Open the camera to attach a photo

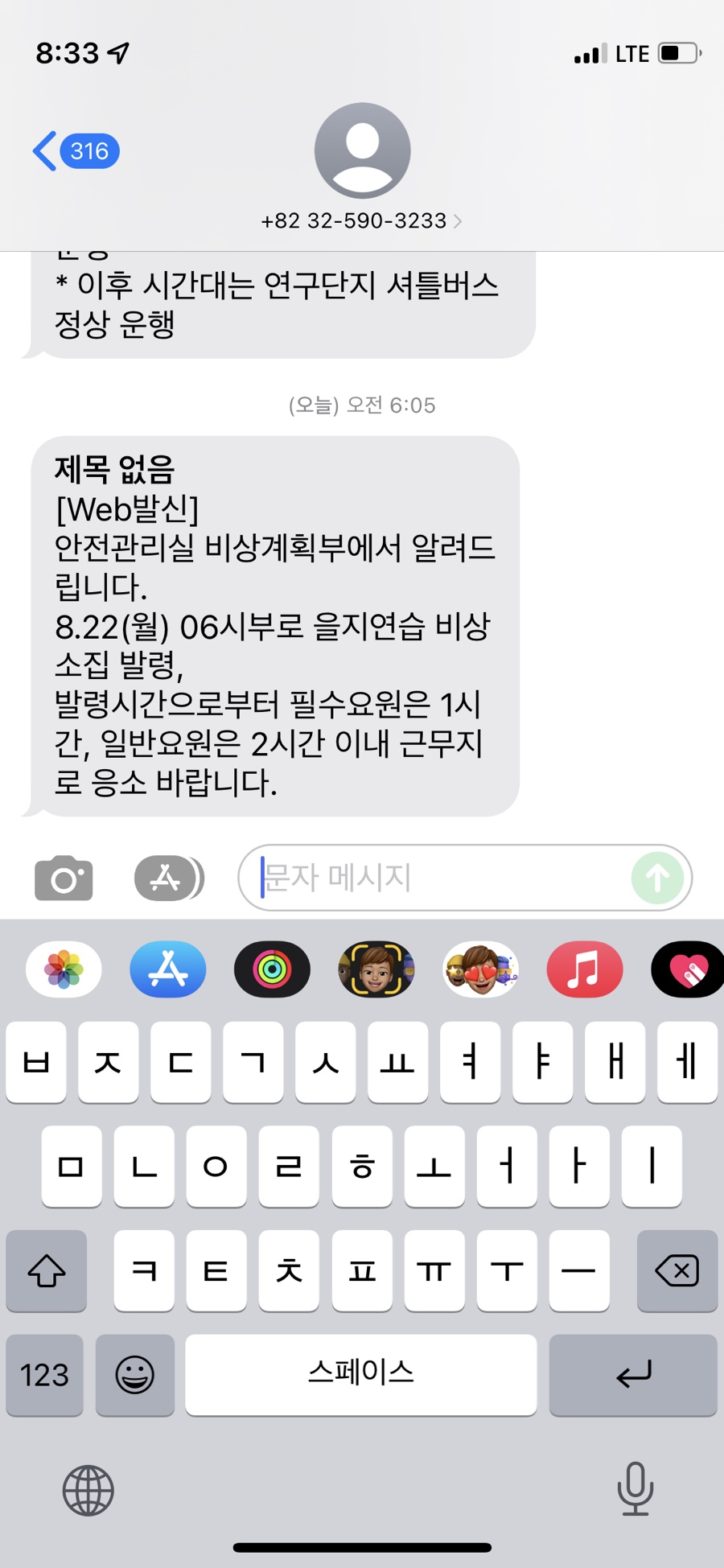[x=64, y=878]
